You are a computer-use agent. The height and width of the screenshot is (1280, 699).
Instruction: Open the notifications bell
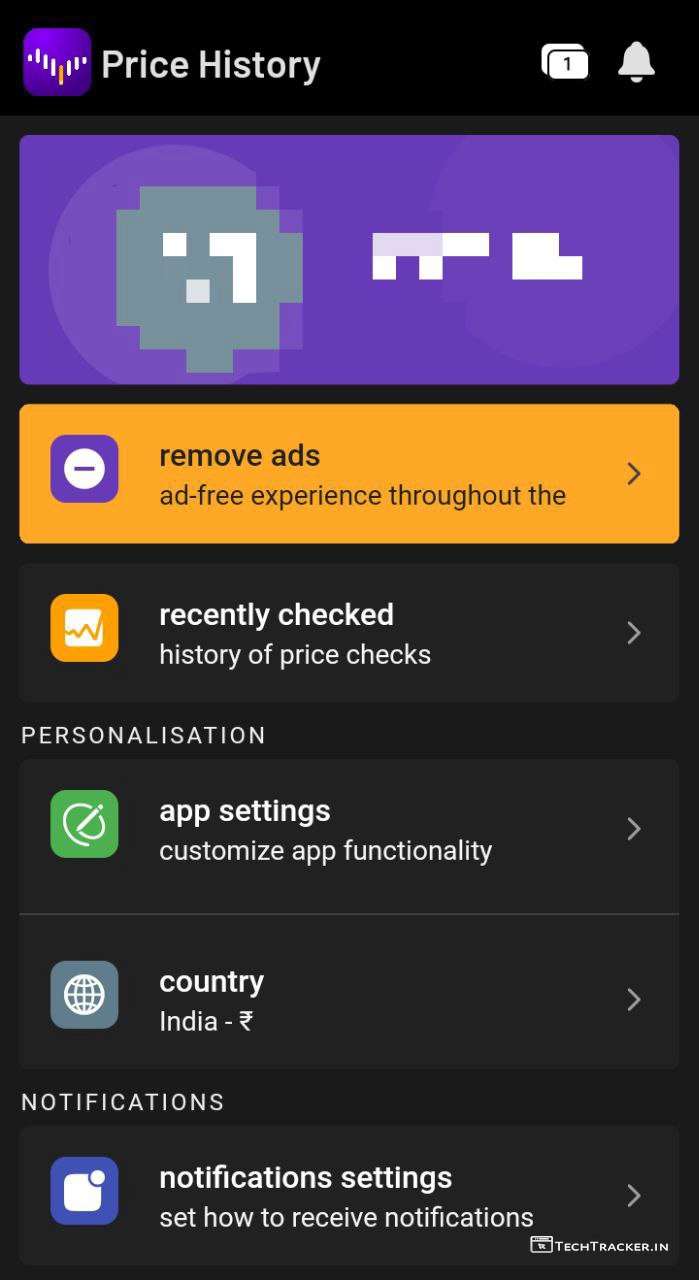[636, 62]
